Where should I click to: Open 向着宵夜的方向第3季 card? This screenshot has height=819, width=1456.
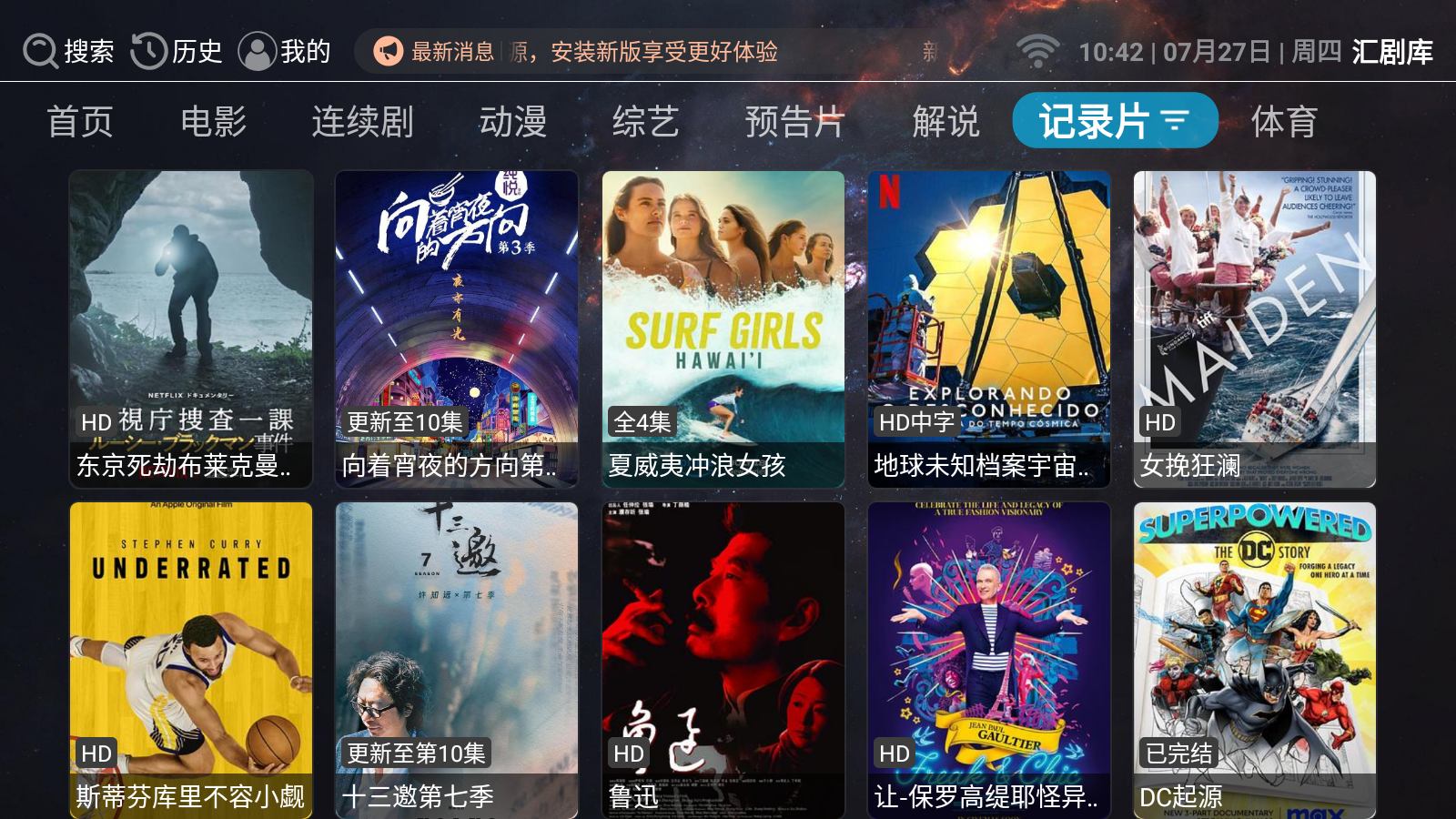click(x=457, y=328)
